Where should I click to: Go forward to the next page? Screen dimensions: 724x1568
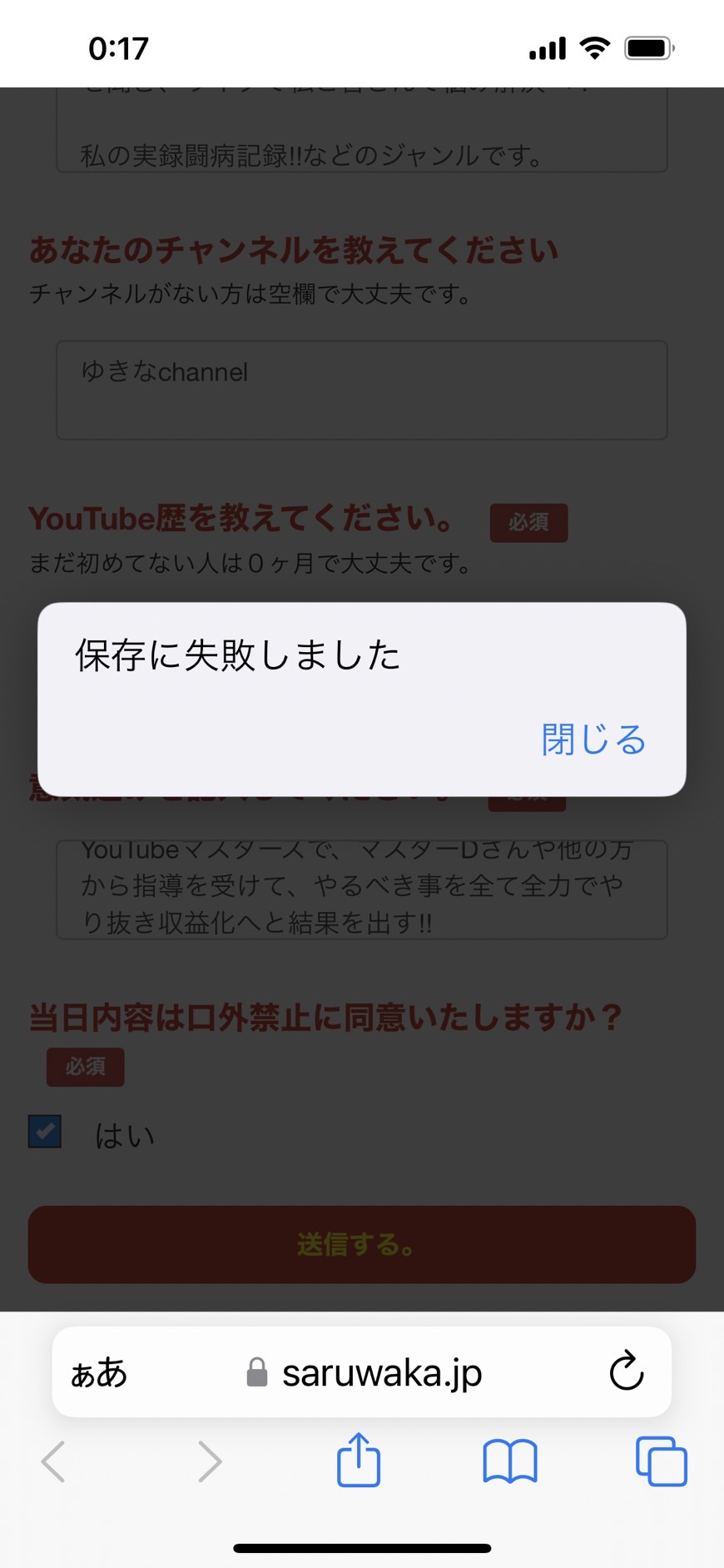(x=210, y=1461)
